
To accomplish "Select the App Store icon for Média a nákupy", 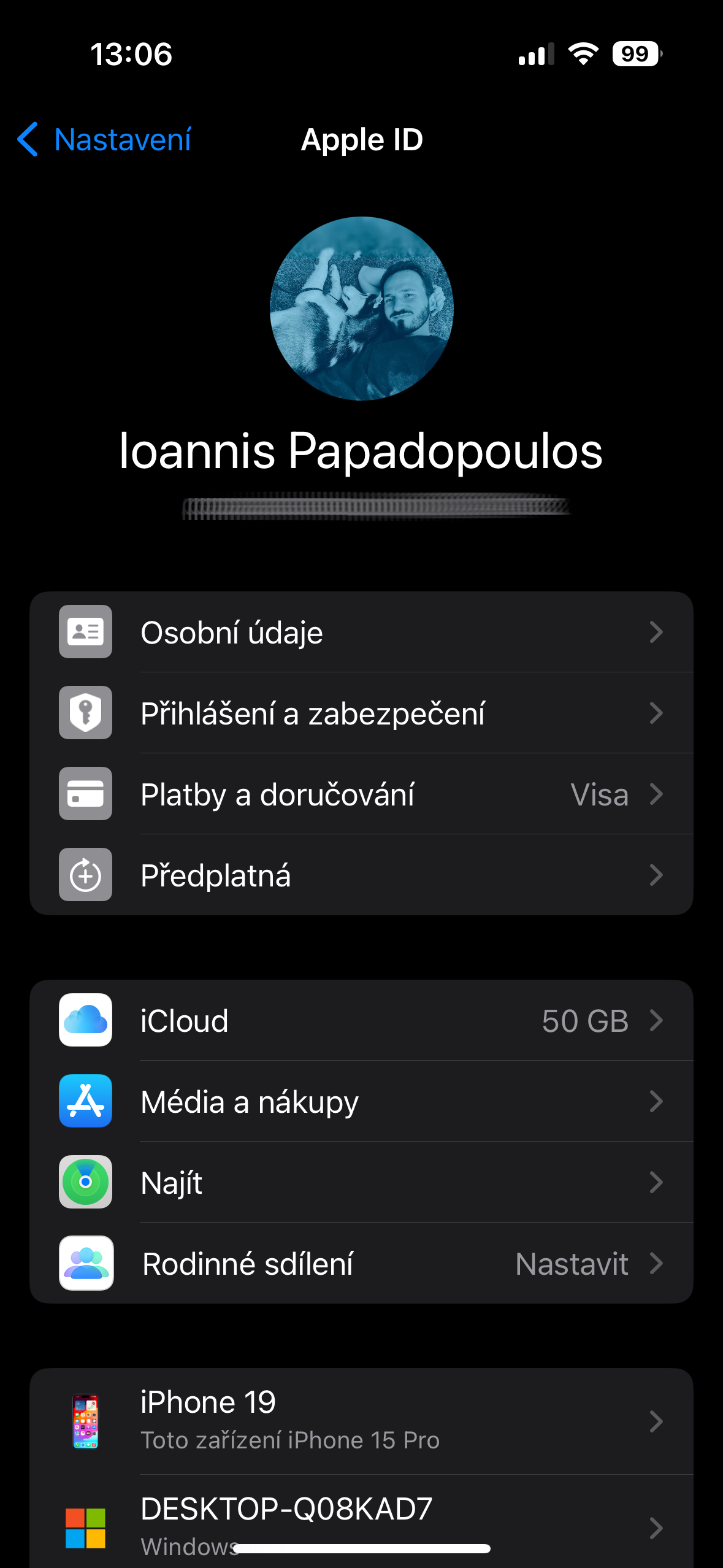I will click(x=85, y=1101).
